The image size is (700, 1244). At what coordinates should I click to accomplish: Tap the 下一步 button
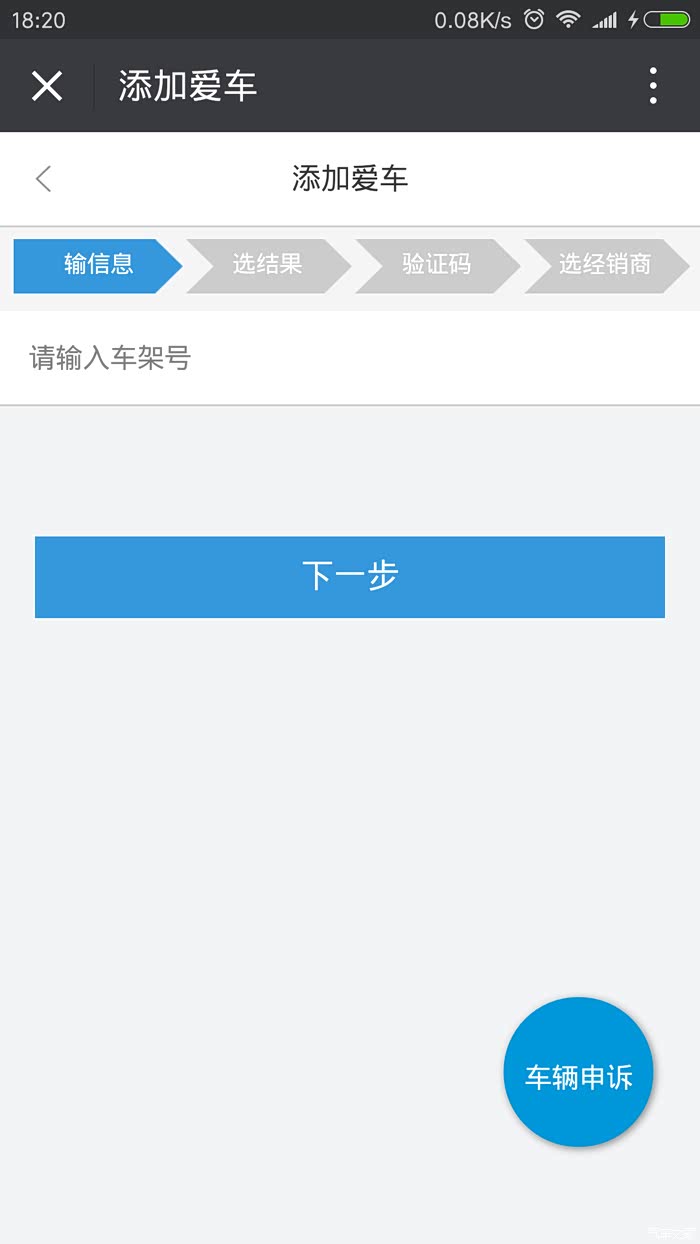click(x=350, y=577)
